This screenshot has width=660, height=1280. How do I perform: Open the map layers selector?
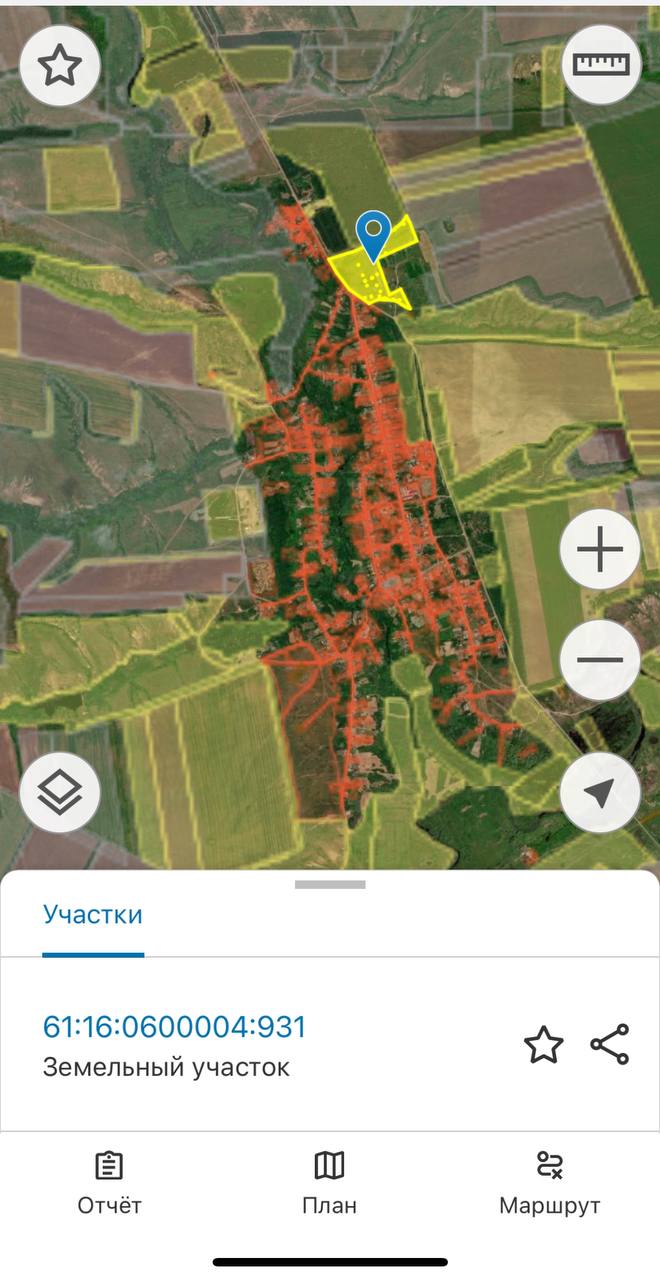pos(60,793)
